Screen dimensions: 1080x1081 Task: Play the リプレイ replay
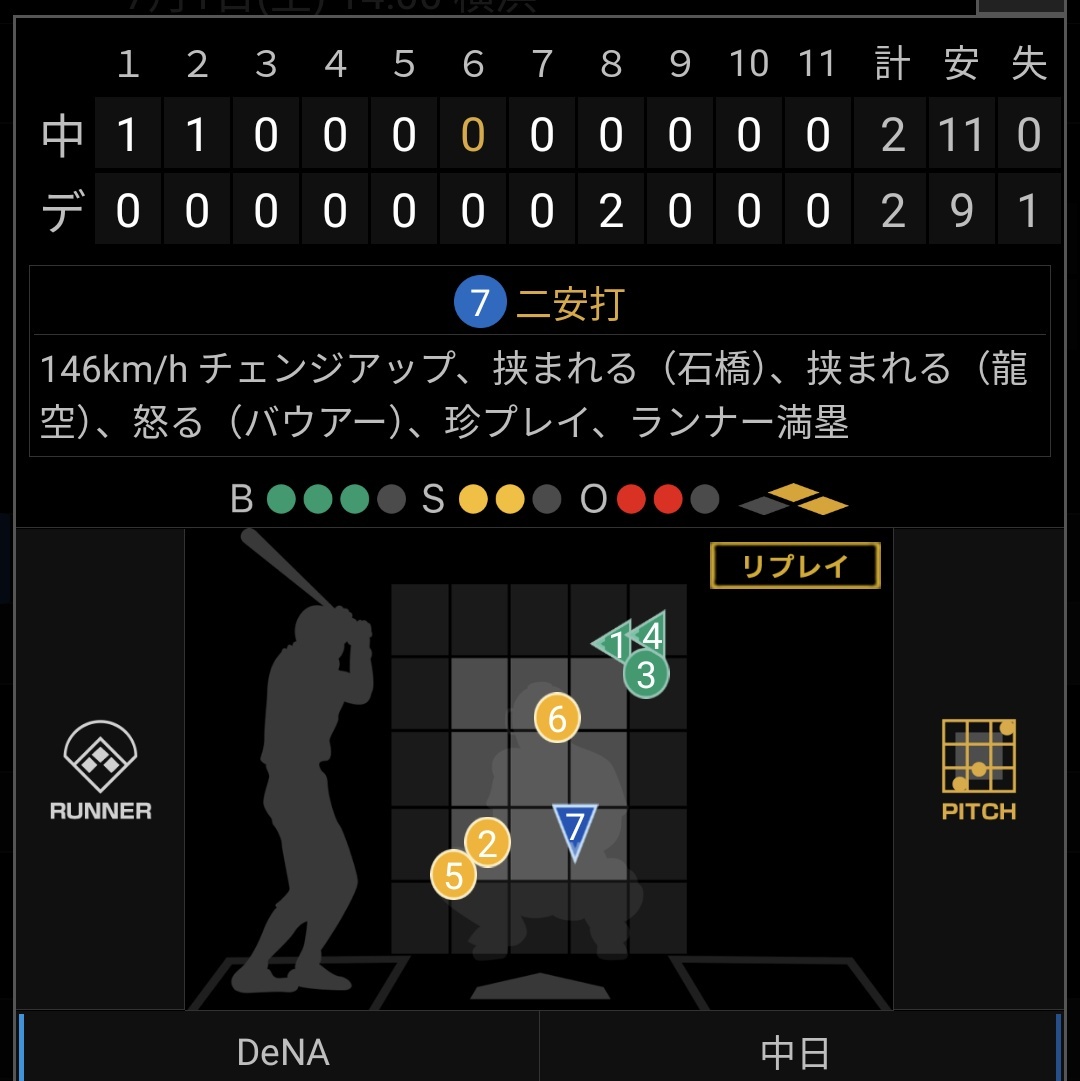click(x=795, y=566)
